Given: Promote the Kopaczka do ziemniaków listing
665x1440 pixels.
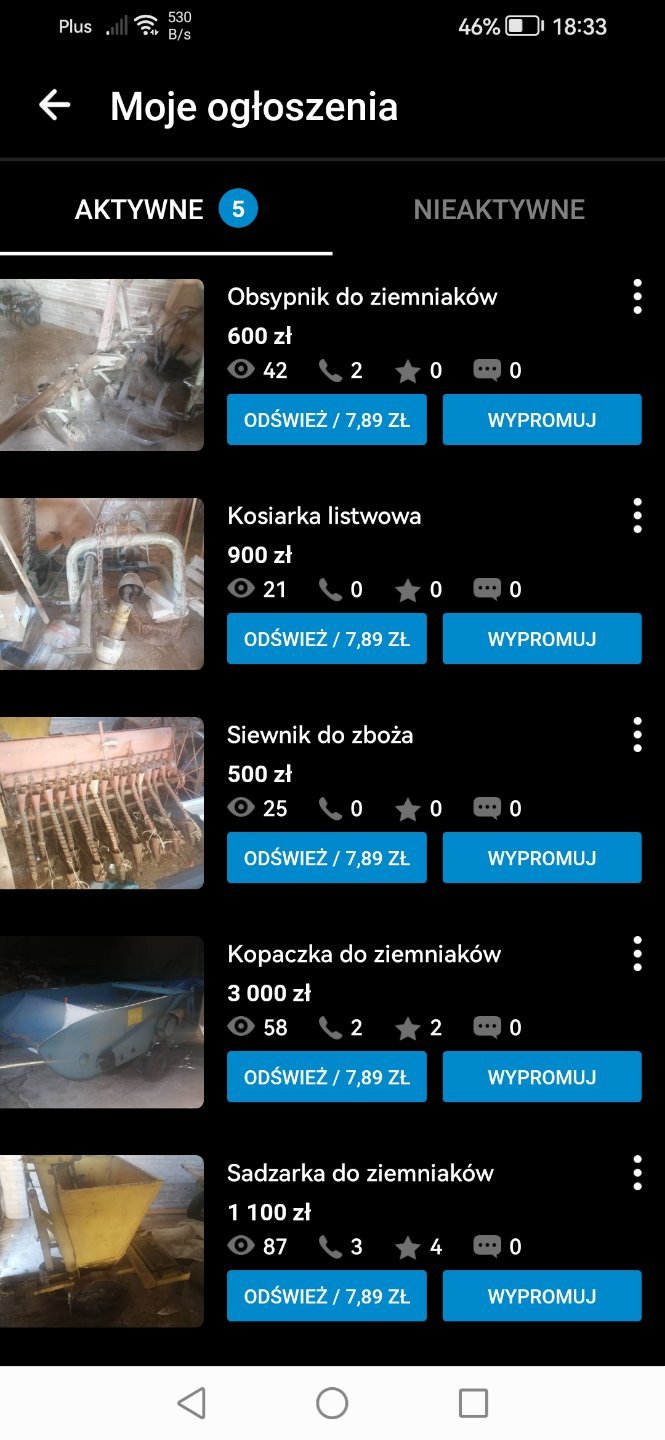Looking at the screenshot, I should [542, 1077].
